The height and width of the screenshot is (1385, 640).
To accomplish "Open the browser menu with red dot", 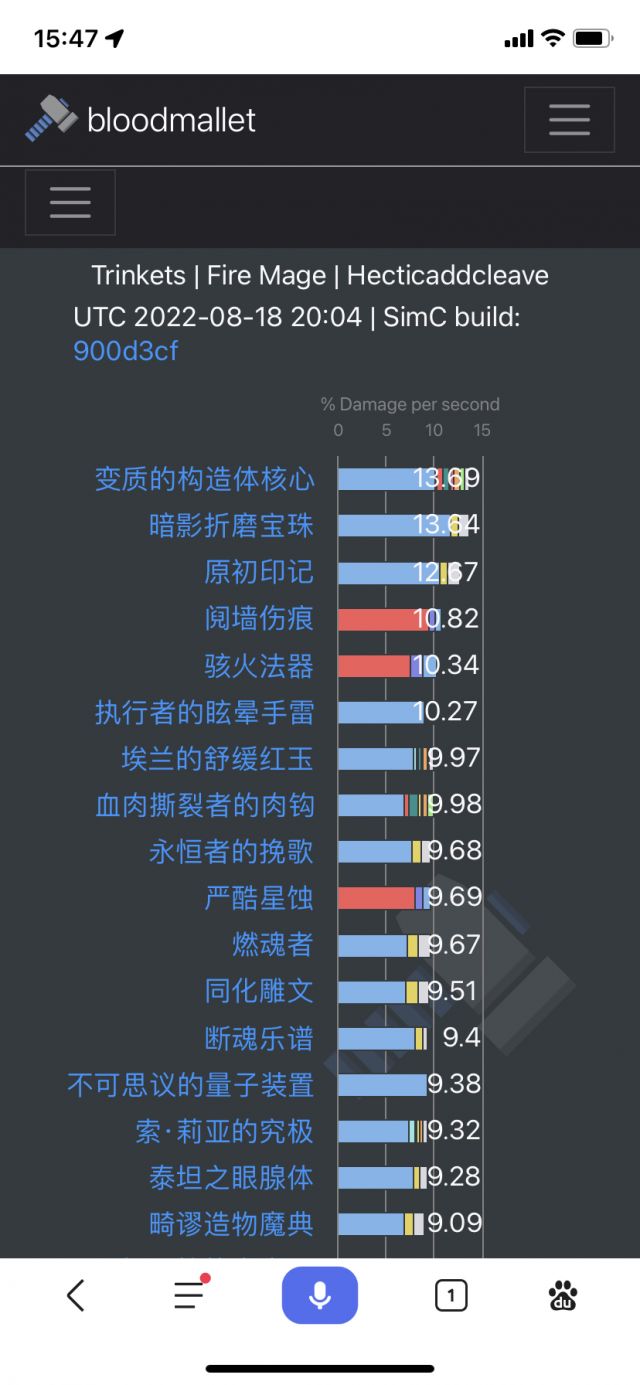I will (190, 1294).
